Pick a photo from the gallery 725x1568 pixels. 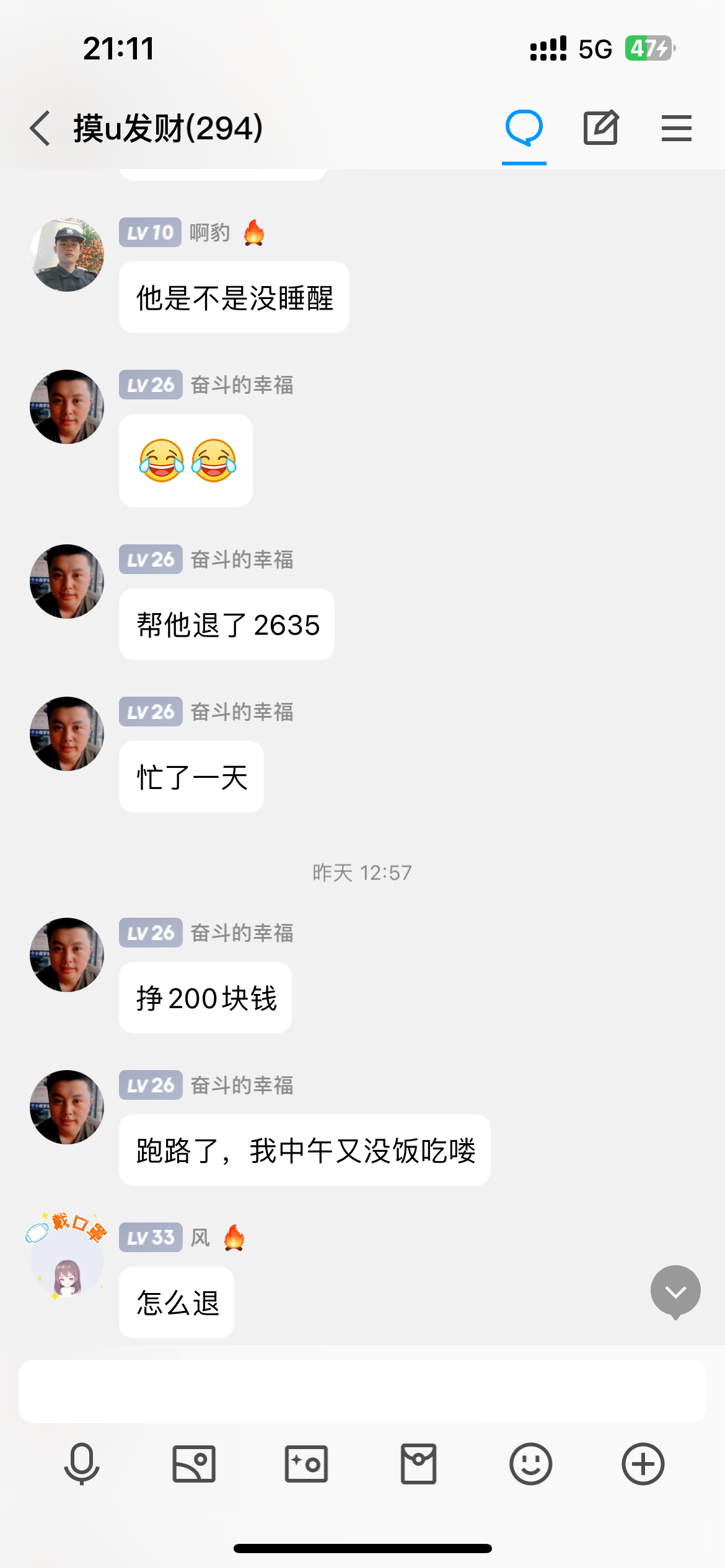pyautogui.click(x=194, y=1464)
